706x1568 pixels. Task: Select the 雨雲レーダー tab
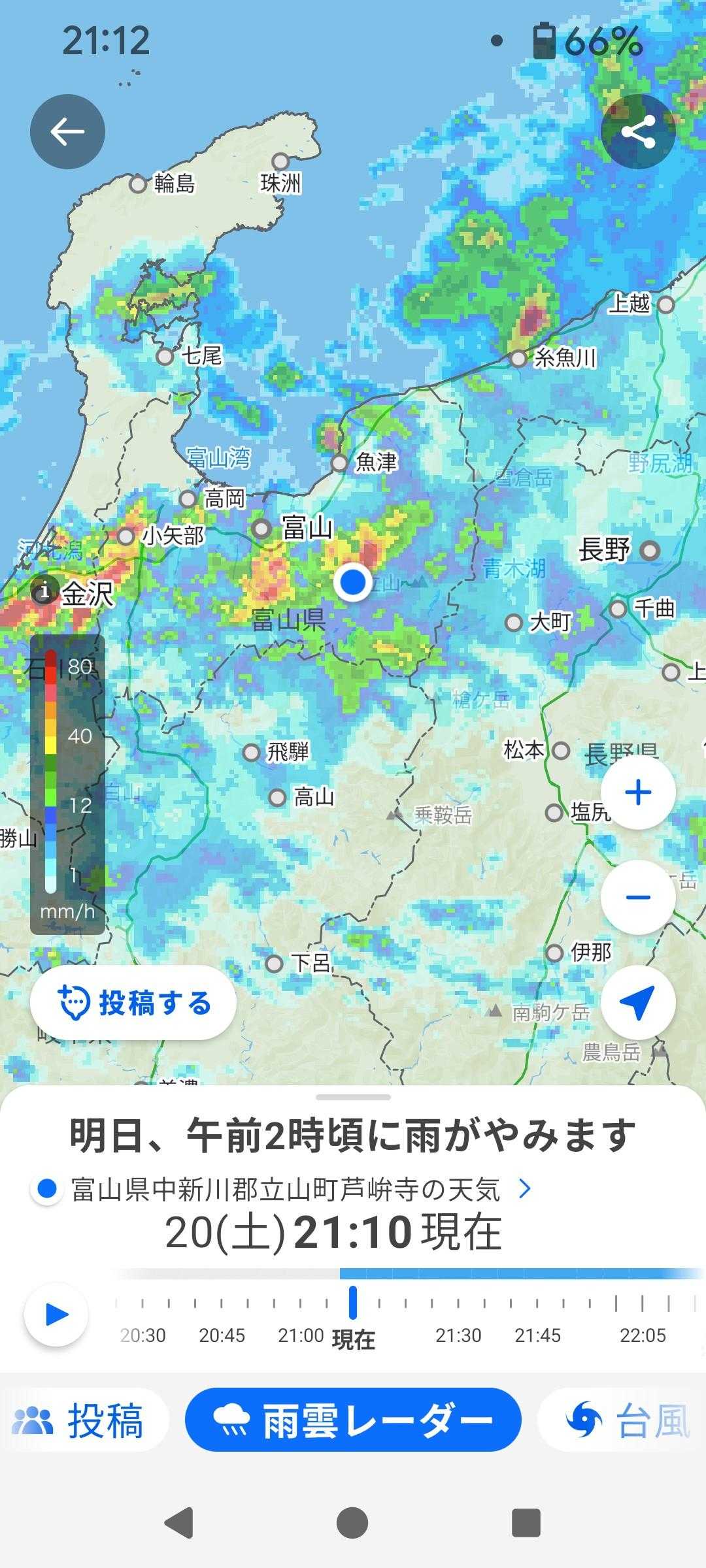(353, 1420)
